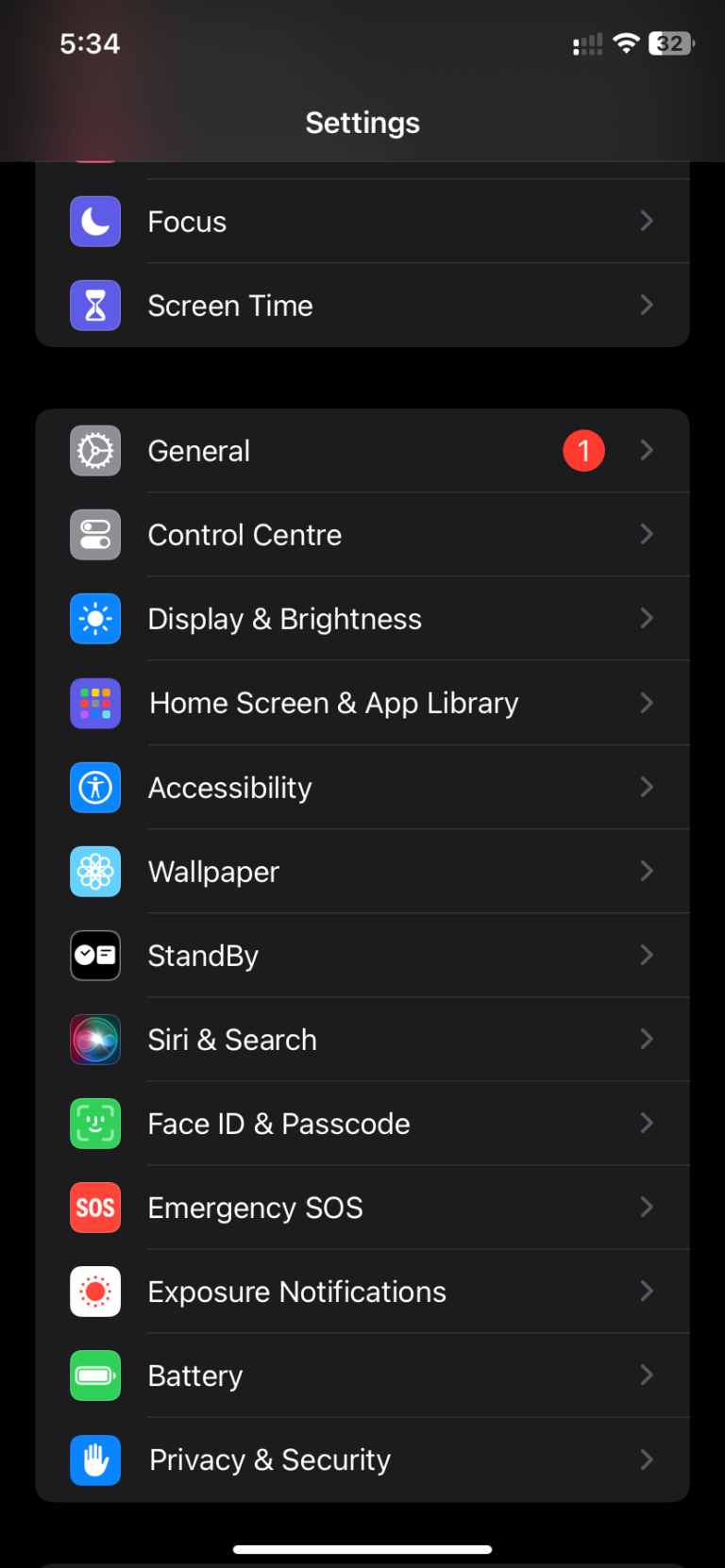Tap the chevron beside Battery
Image resolution: width=725 pixels, height=1568 pixels.
tap(647, 1376)
